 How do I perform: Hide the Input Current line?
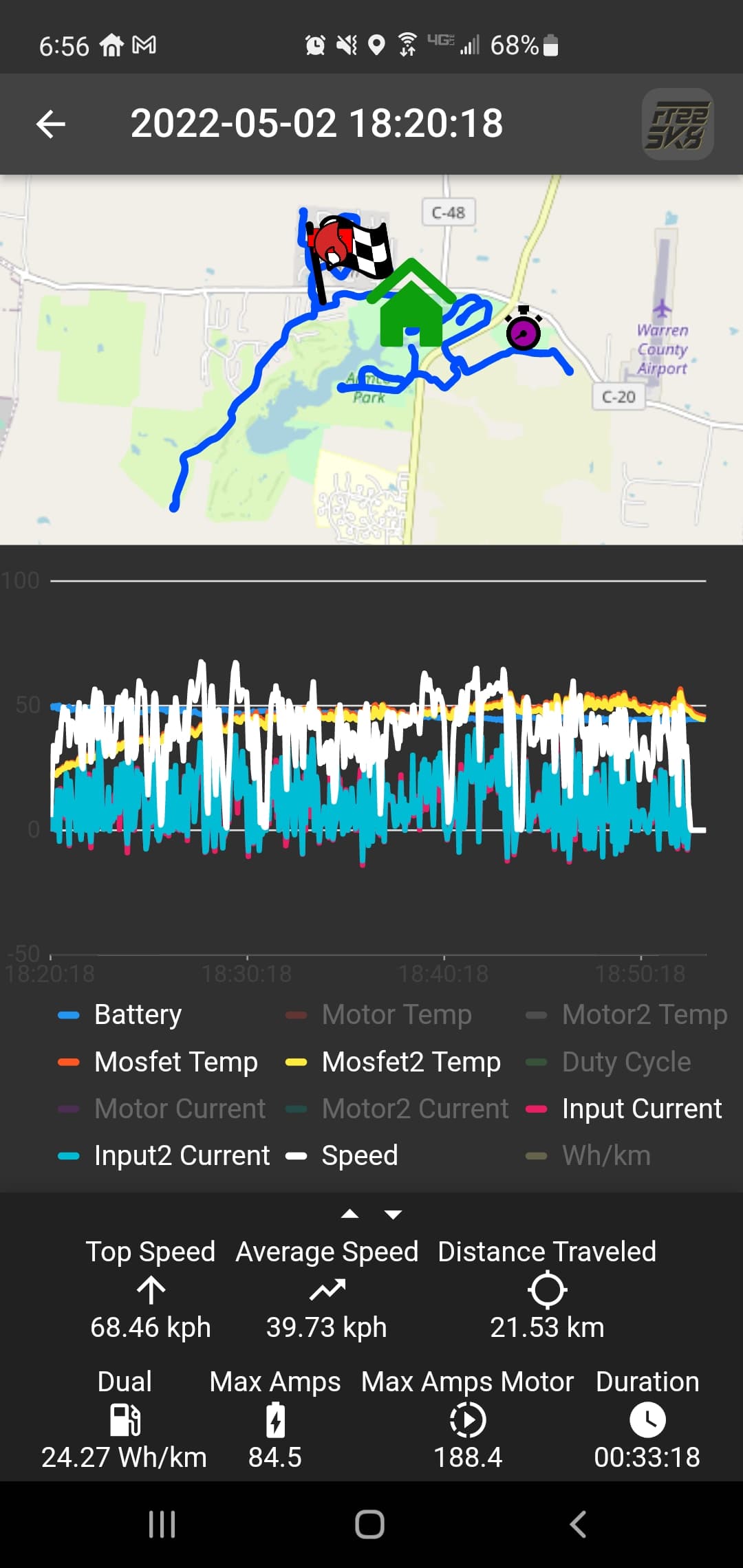[x=624, y=1109]
